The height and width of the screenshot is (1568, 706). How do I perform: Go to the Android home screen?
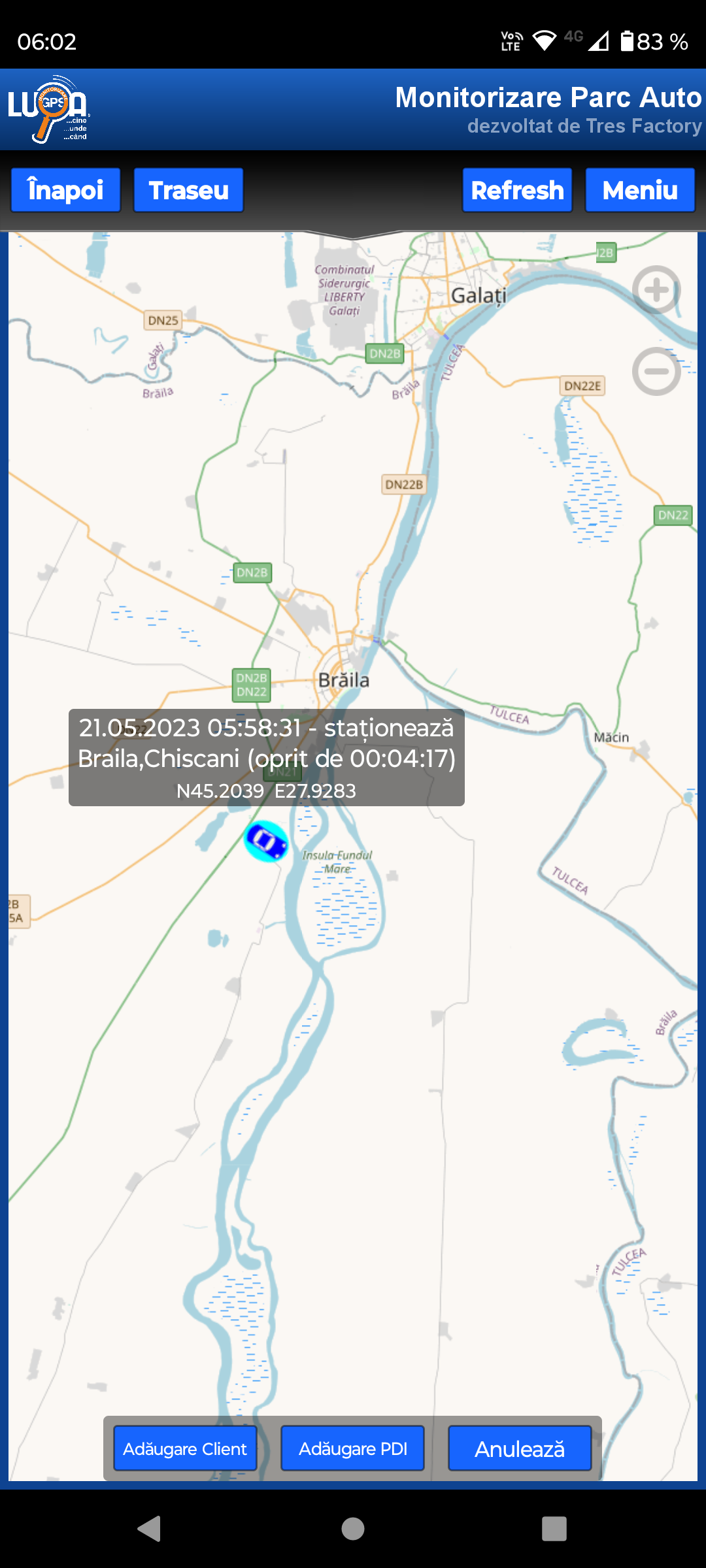[353, 1529]
